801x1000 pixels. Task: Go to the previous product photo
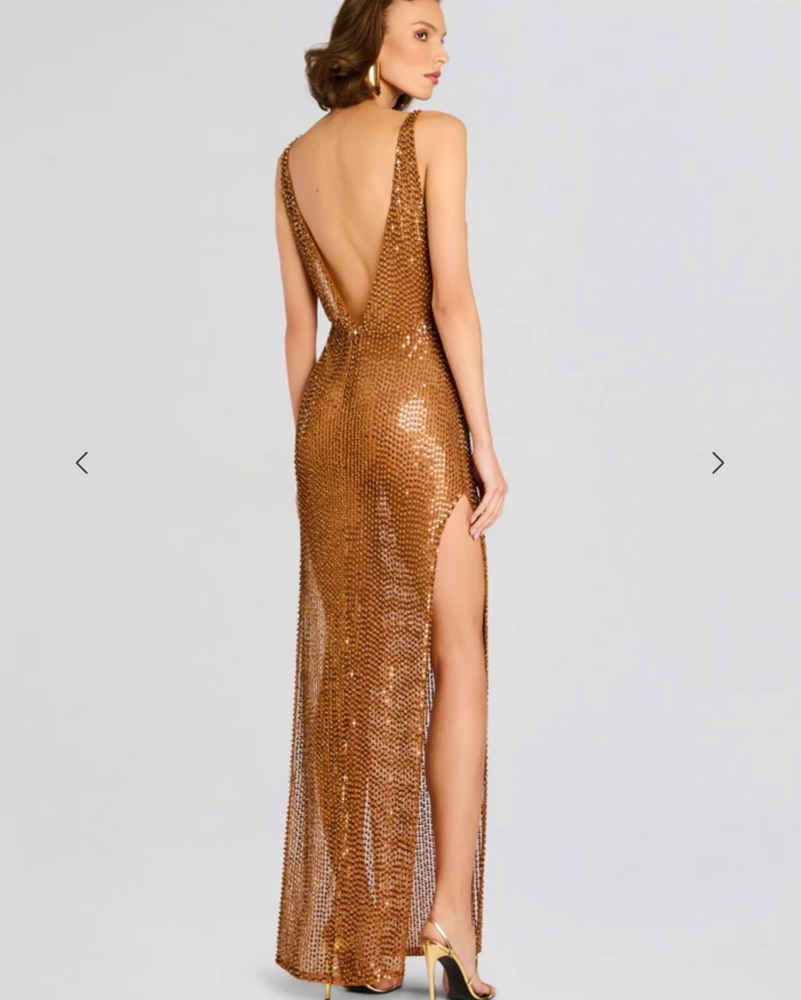pyautogui.click(x=82, y=463)
